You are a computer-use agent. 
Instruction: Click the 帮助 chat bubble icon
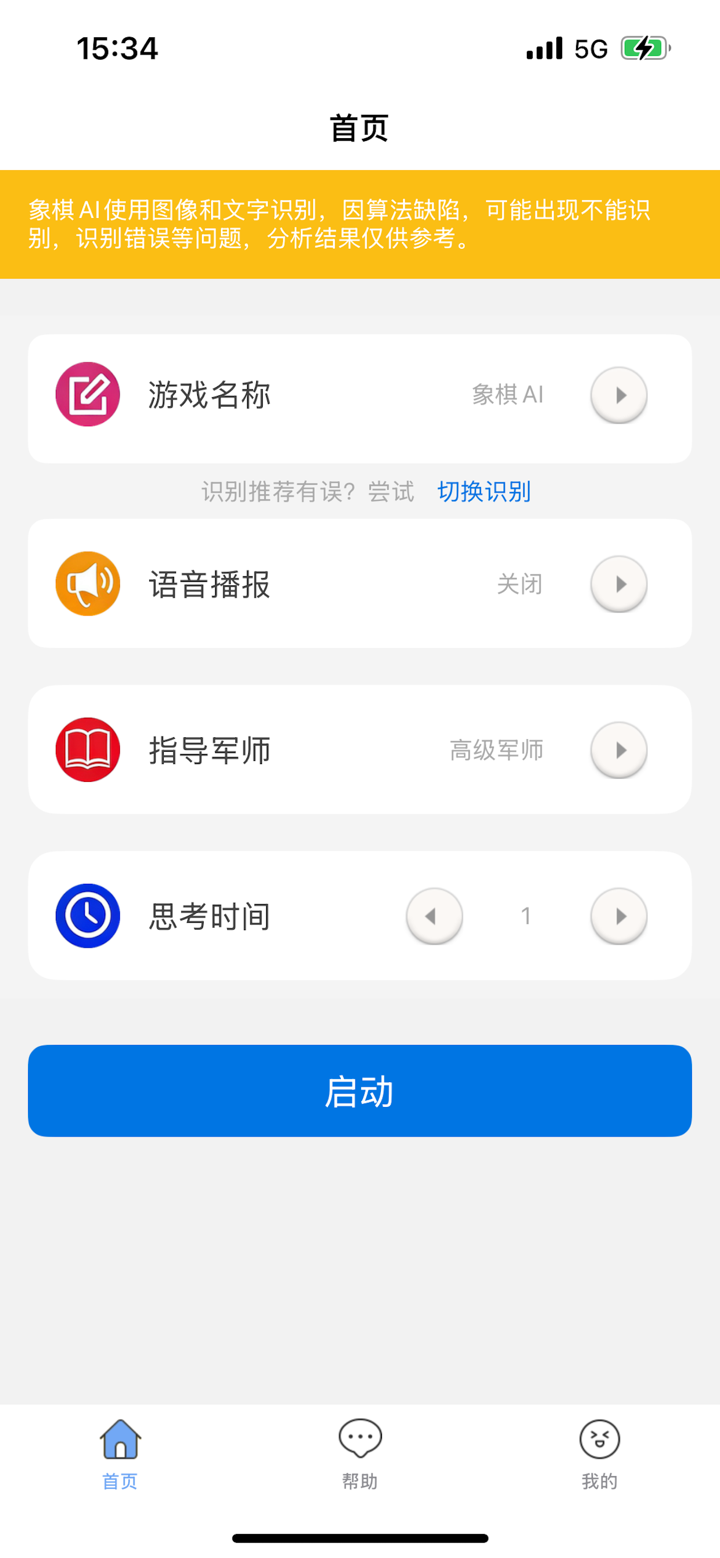coord(359,1438)
